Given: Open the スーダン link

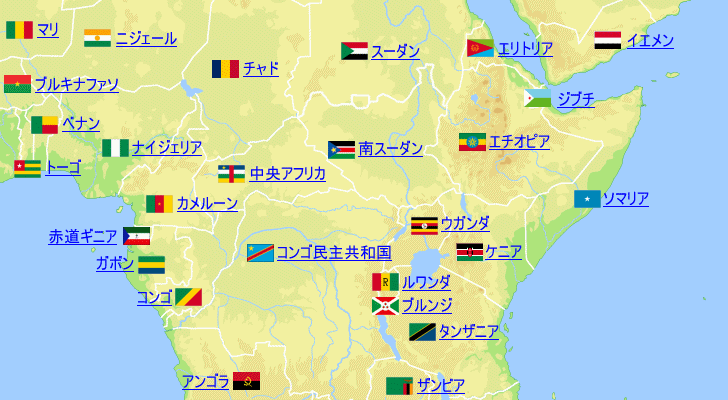Looking at the screenshot, I should (395, 51).
